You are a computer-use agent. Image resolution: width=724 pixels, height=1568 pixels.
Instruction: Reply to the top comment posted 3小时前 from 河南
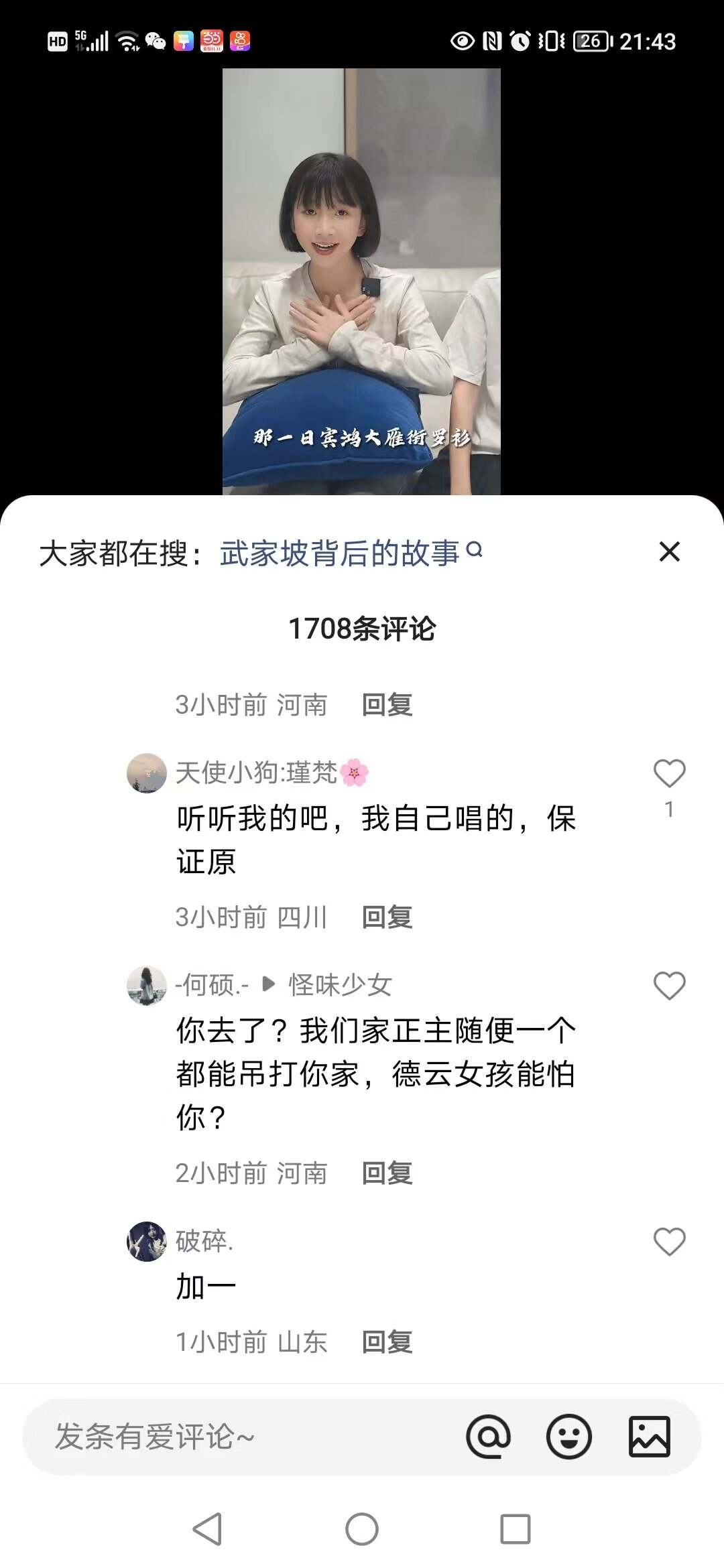[387, 705]
